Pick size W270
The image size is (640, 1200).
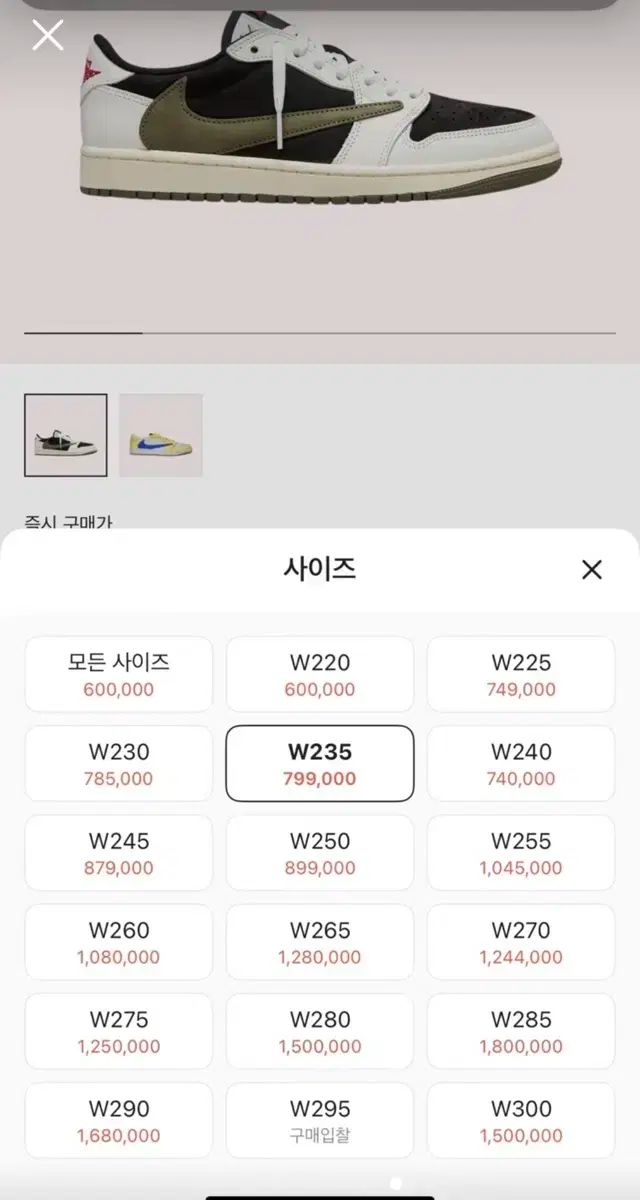click(x=521, y=942)
